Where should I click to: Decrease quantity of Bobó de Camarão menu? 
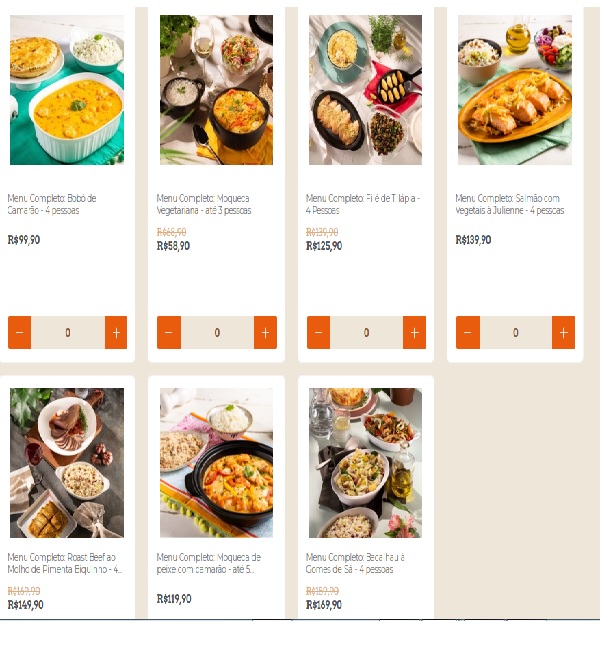pyautogui.click(x=19, y=333)
